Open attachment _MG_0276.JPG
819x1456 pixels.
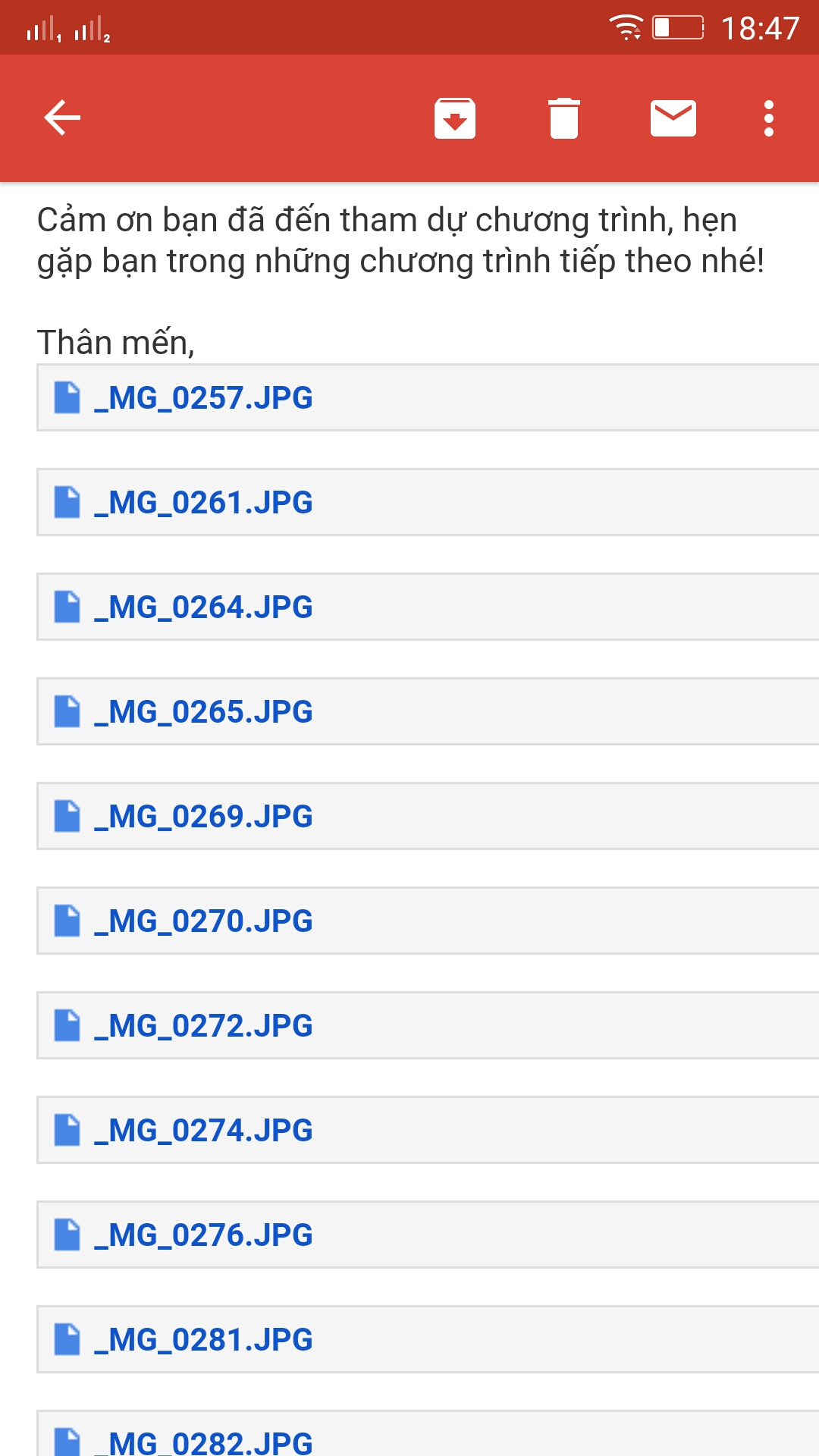point(428,1235)
